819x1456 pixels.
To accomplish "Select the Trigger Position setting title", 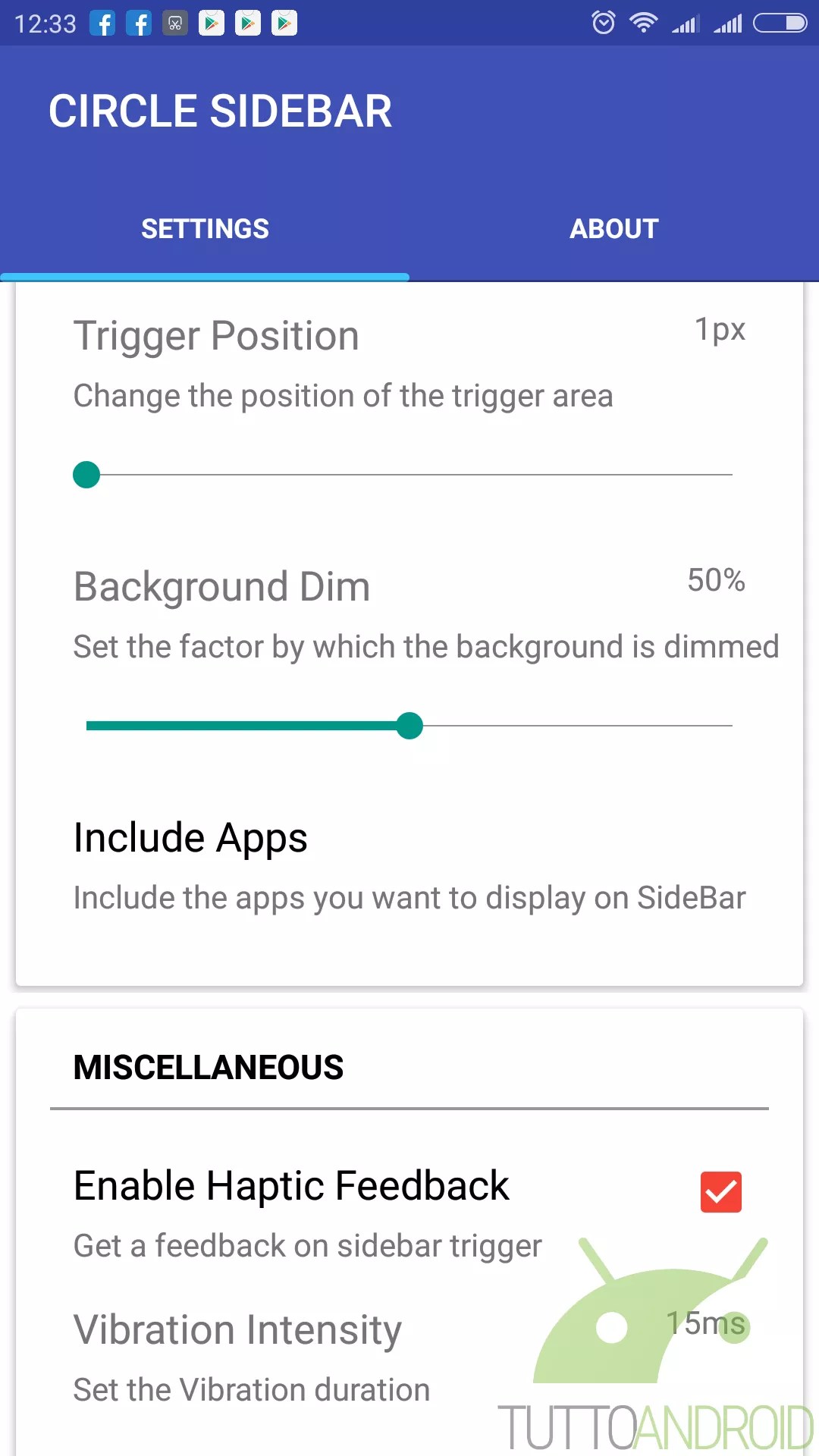I will point(216,334).
